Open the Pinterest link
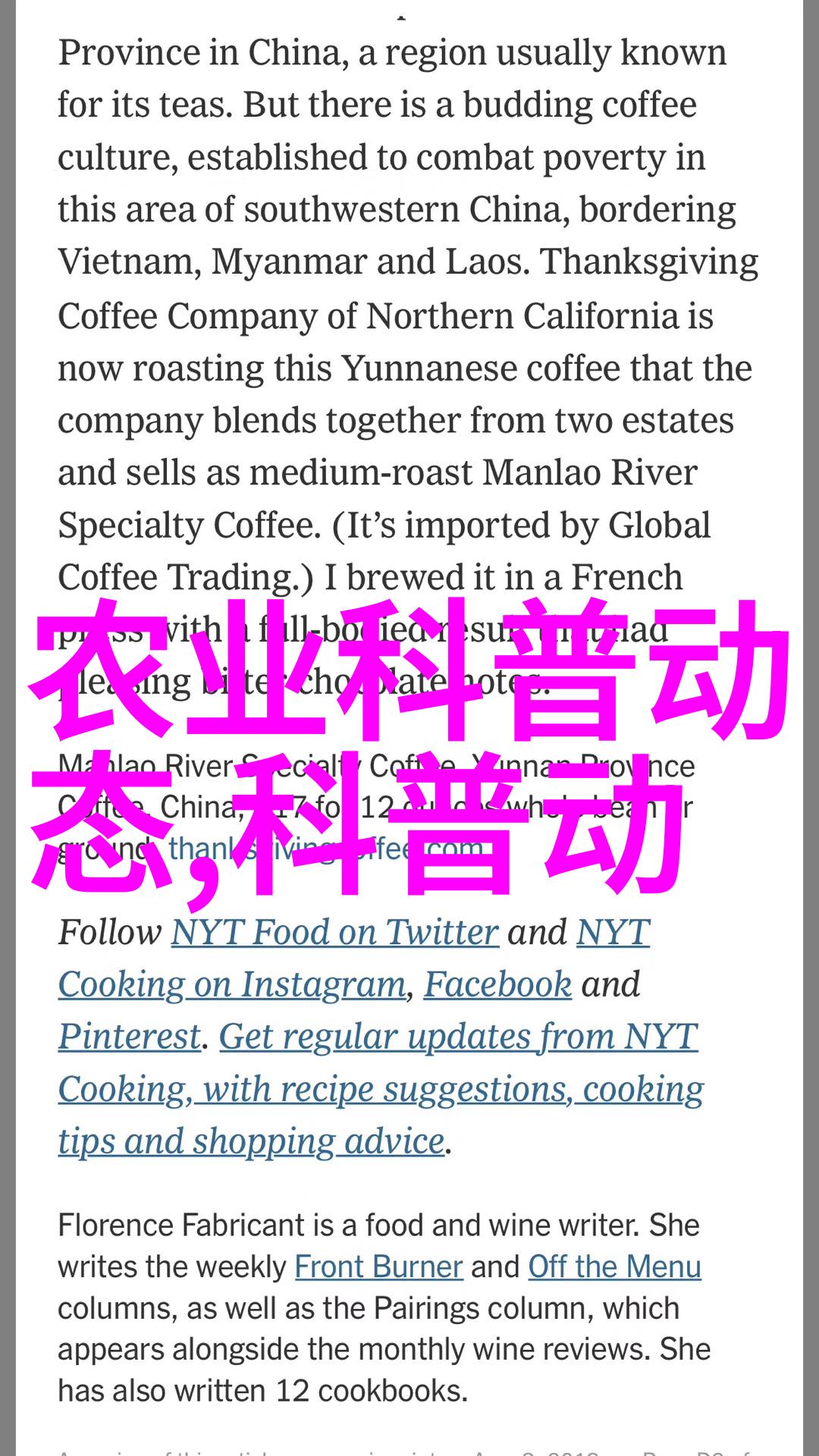Viewport: 819px width, 1456px height. (x=130, y=1037)
